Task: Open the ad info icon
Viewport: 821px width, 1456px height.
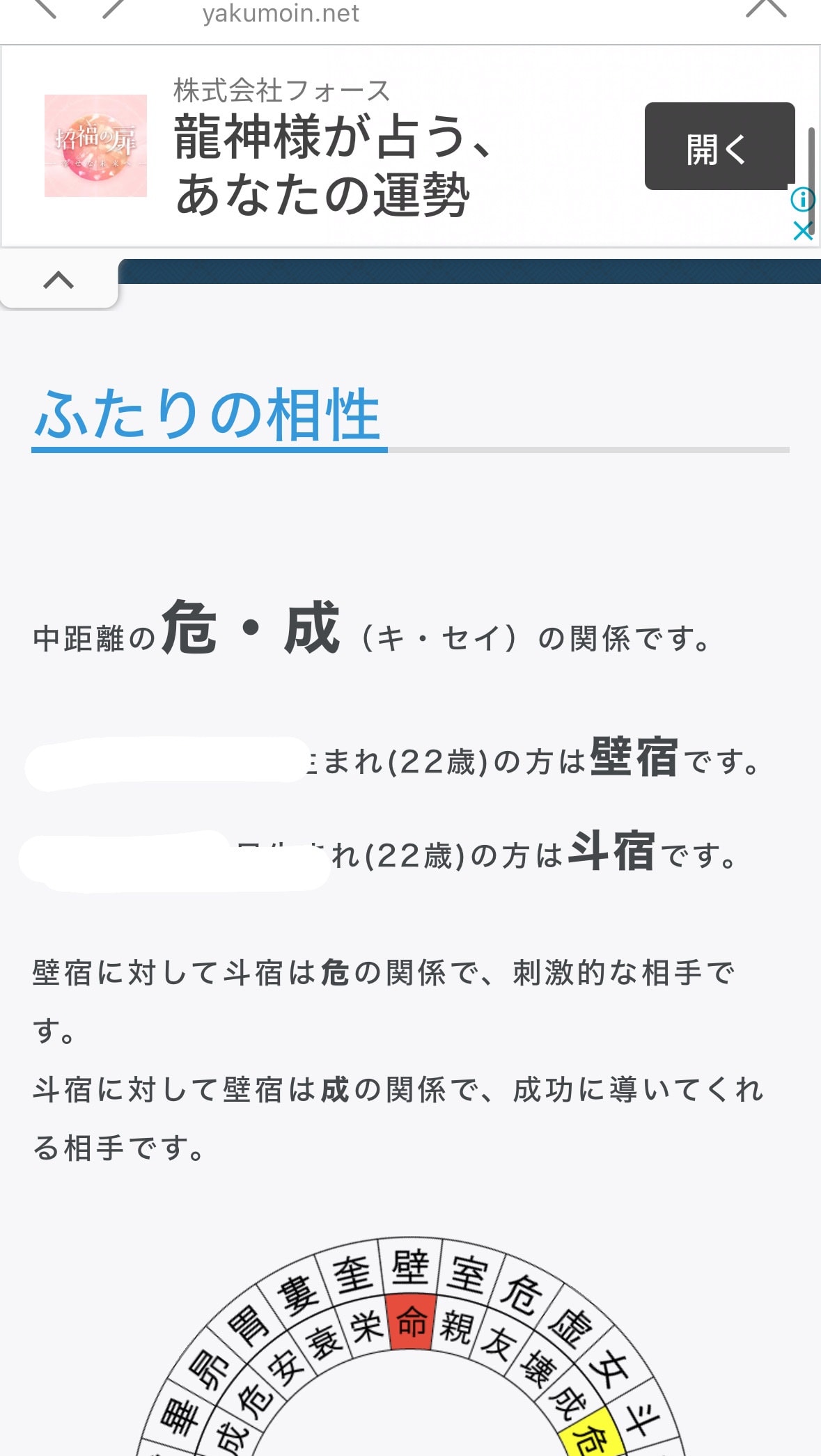Action: click(802, 200)
